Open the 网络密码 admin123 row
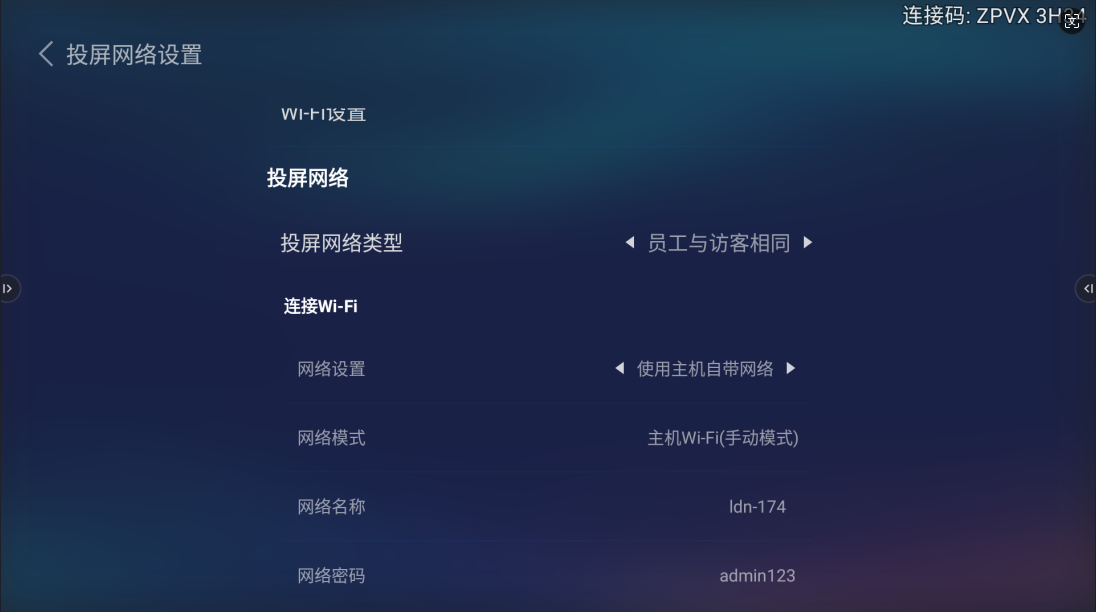 click(x=546, y=576)
